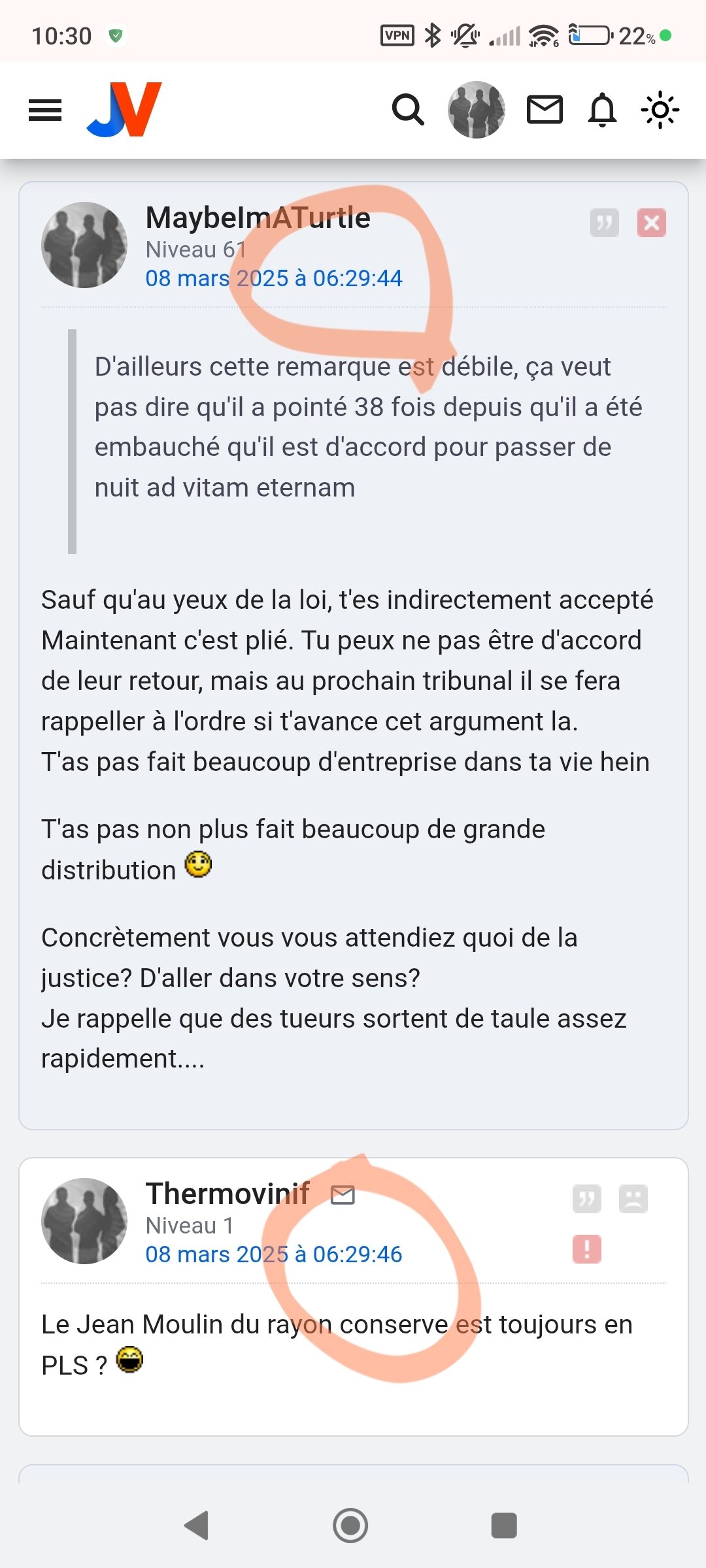Open the hamburger menu
Screen dimensions: 706x1568
pos(45,110)
